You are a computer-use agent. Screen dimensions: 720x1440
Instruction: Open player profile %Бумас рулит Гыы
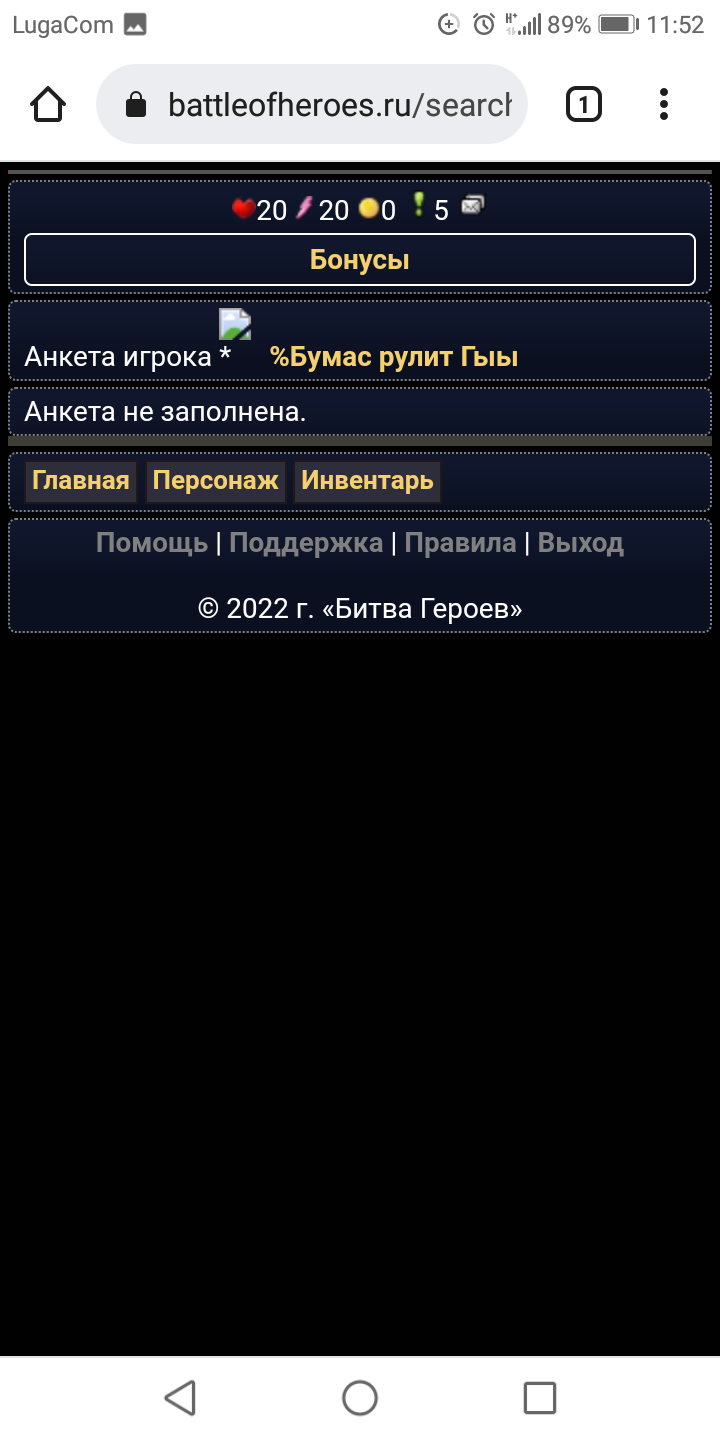394,357
